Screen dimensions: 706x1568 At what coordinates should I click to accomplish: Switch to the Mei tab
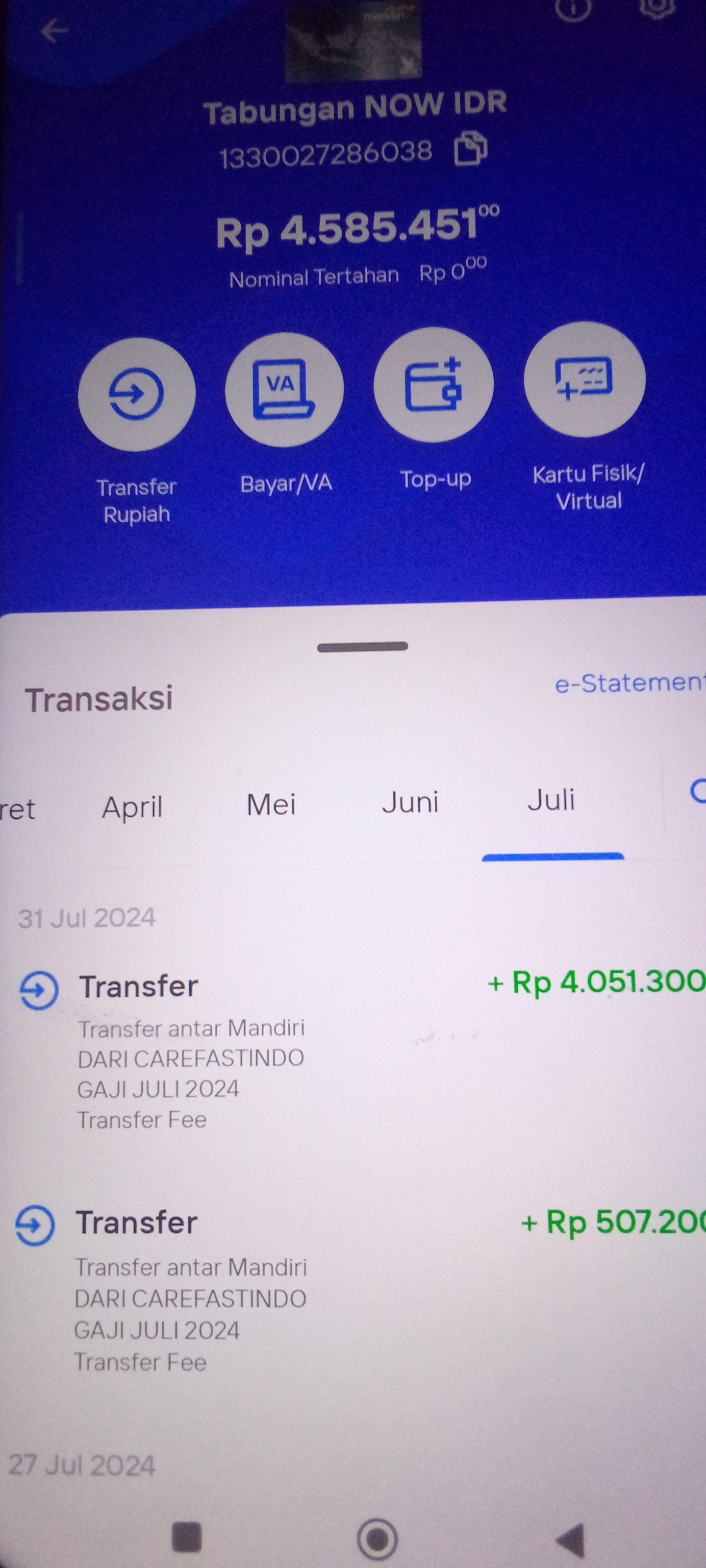click(x=271, y=805)
